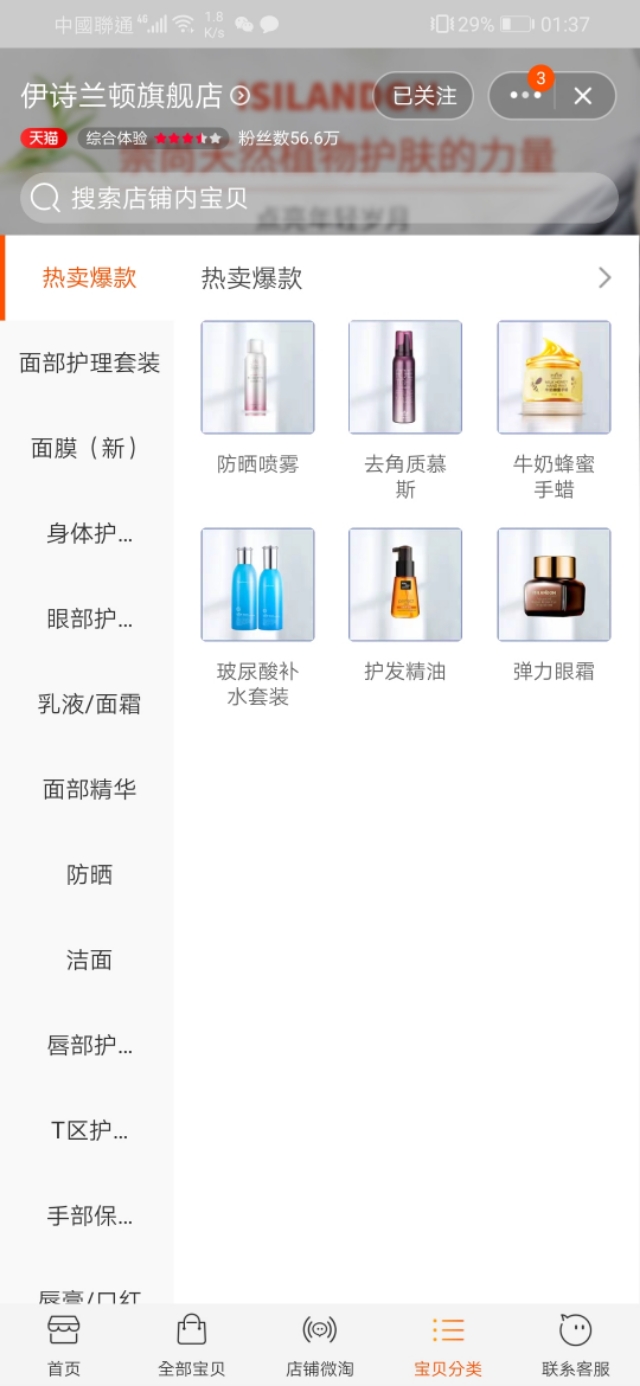Open the three-dot more options menu
The height and width of the screenshot is (1386, 640).
pyautogui.click(x=525, y=96)
